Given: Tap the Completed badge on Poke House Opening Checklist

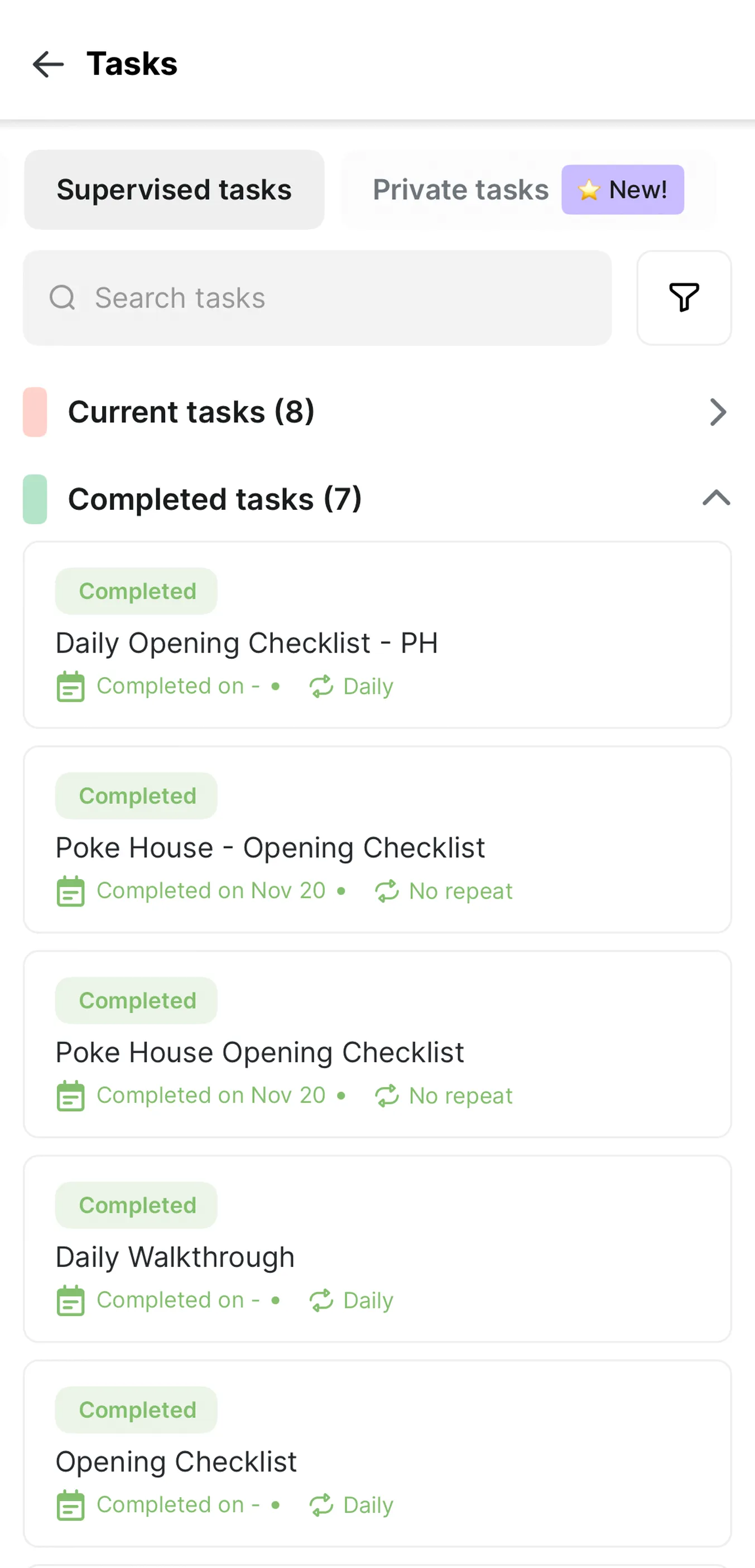Looking at the screenshot, I should point(136,1000).
